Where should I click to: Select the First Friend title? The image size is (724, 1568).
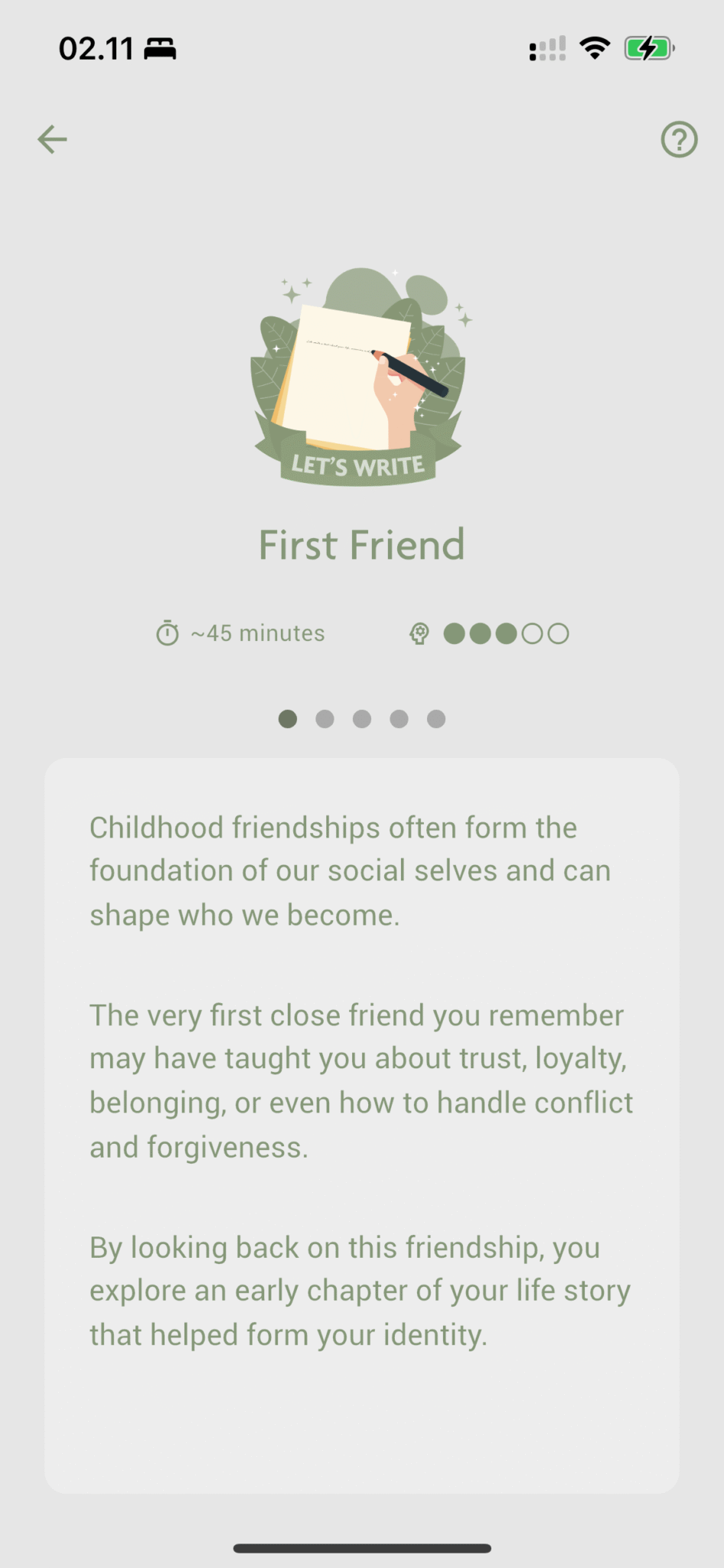[x=362, y=544]
